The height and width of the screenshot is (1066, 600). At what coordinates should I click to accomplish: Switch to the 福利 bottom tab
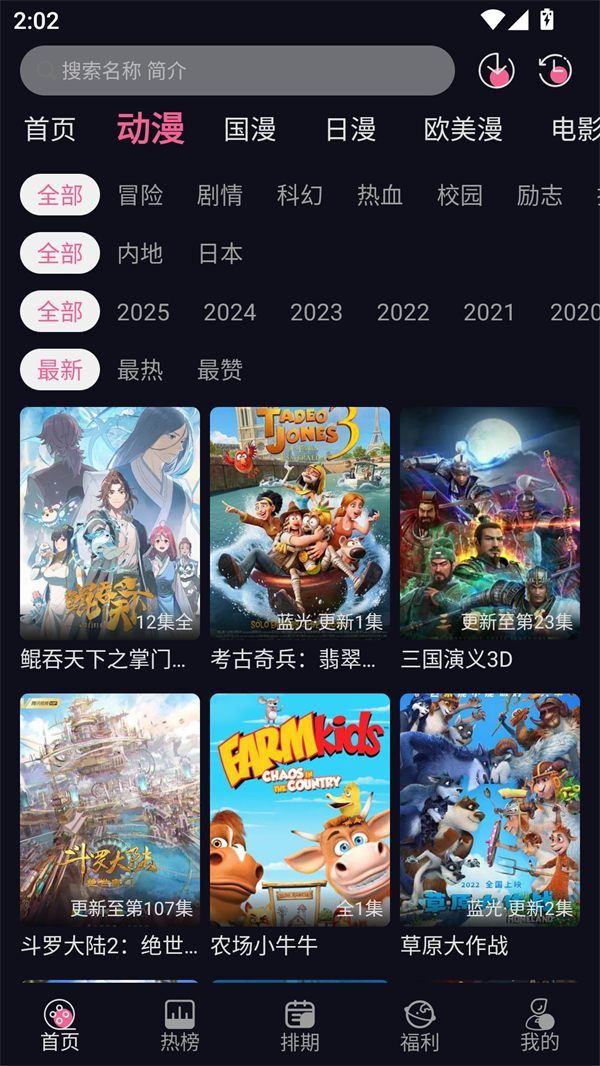pos(420,1025)
